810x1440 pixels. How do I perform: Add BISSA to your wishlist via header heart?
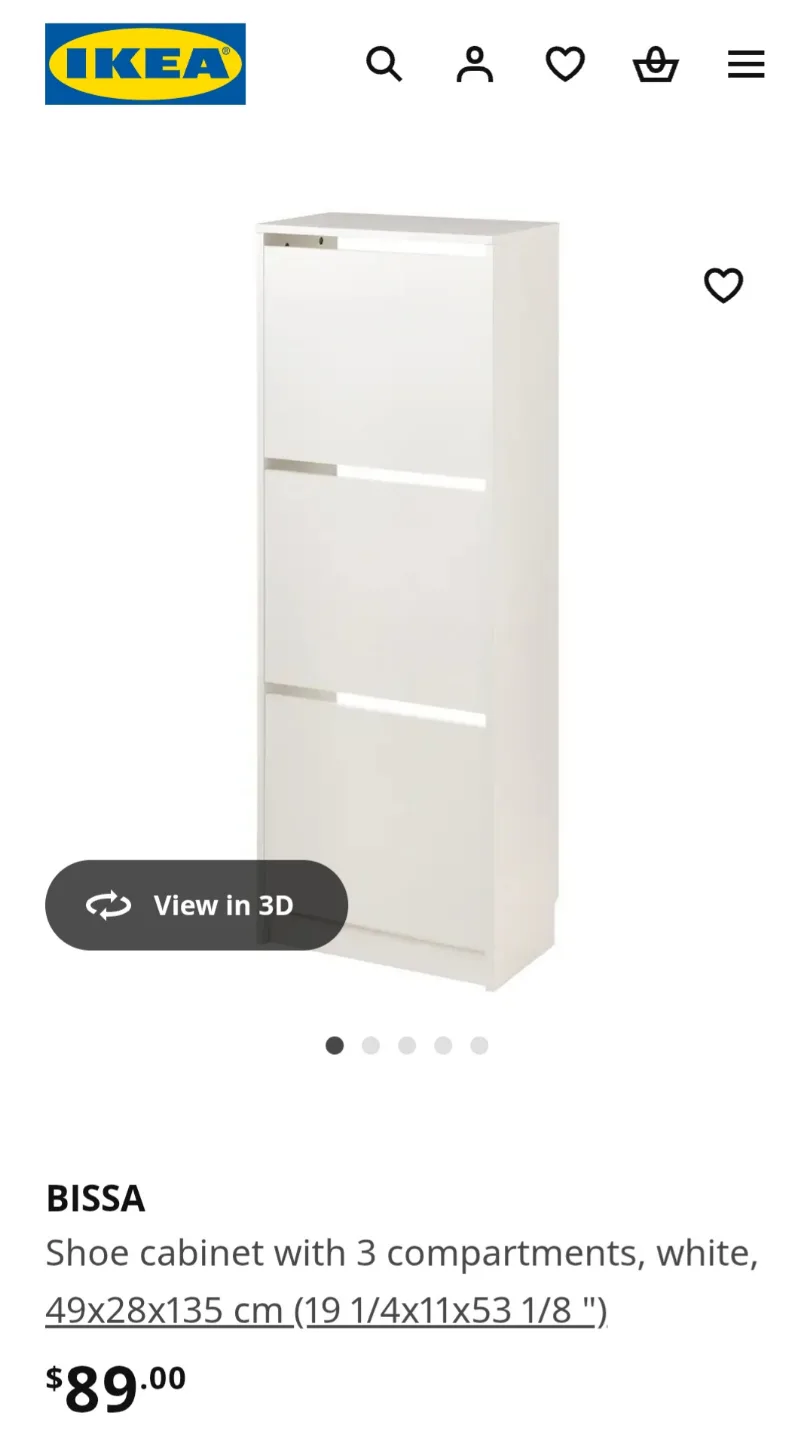(565, 64)
